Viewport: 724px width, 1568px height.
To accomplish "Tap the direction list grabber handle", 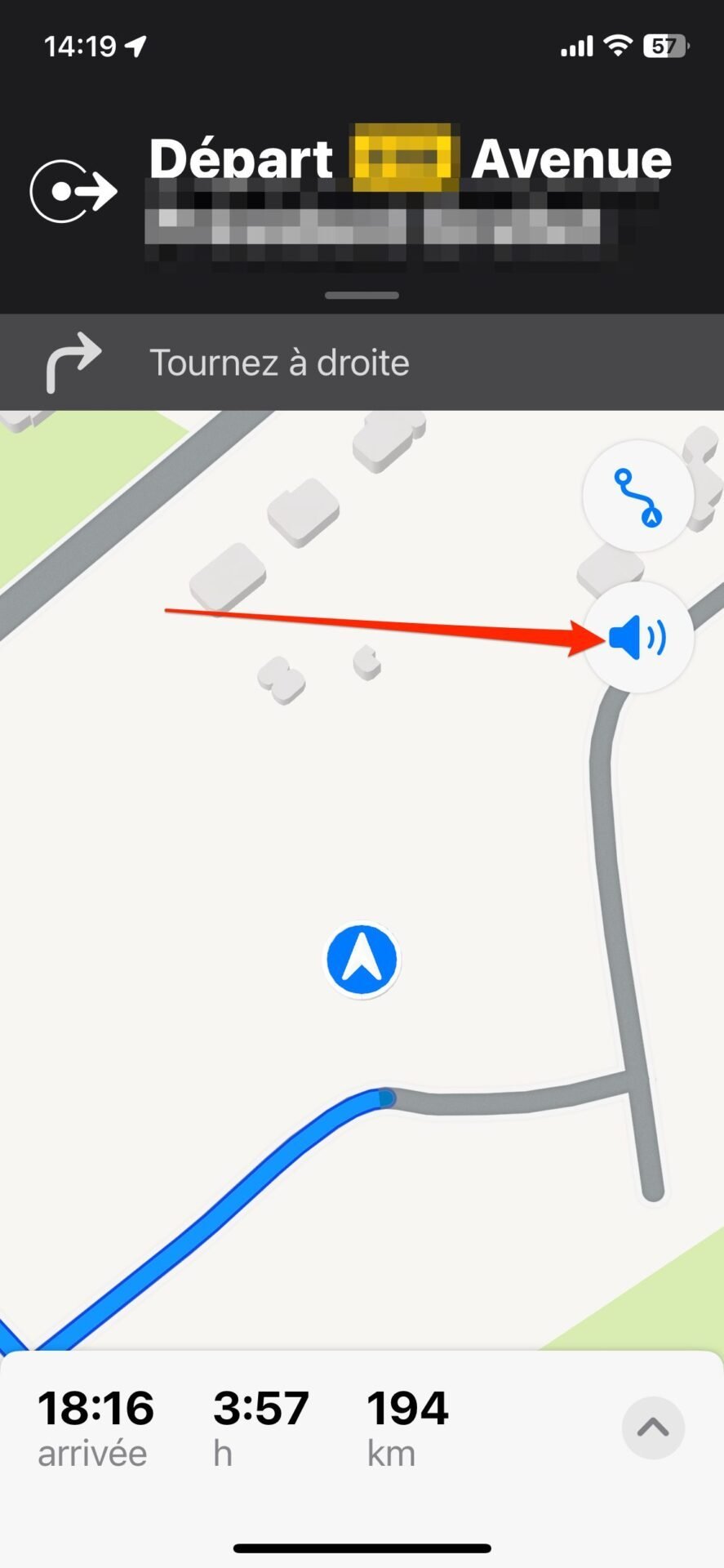I will (362, 296).
